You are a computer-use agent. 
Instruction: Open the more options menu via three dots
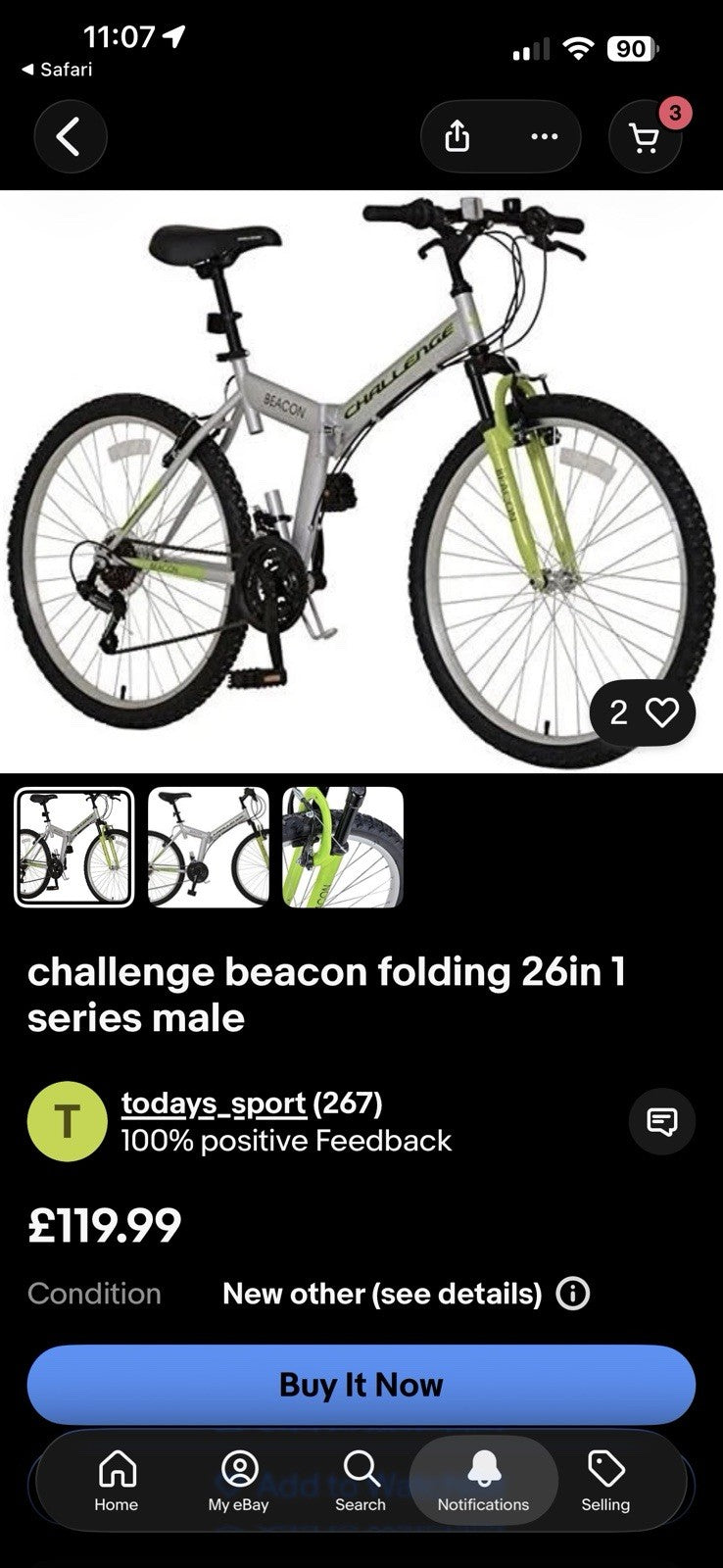(x=543, y=137)
